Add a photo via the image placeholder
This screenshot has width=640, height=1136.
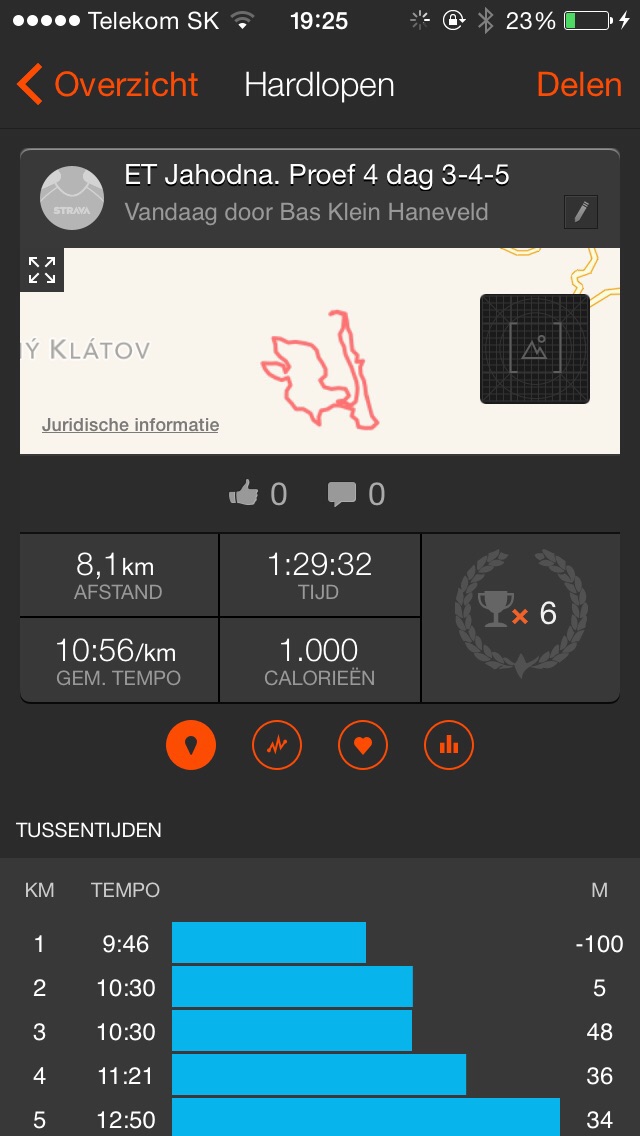click(535, 348)
